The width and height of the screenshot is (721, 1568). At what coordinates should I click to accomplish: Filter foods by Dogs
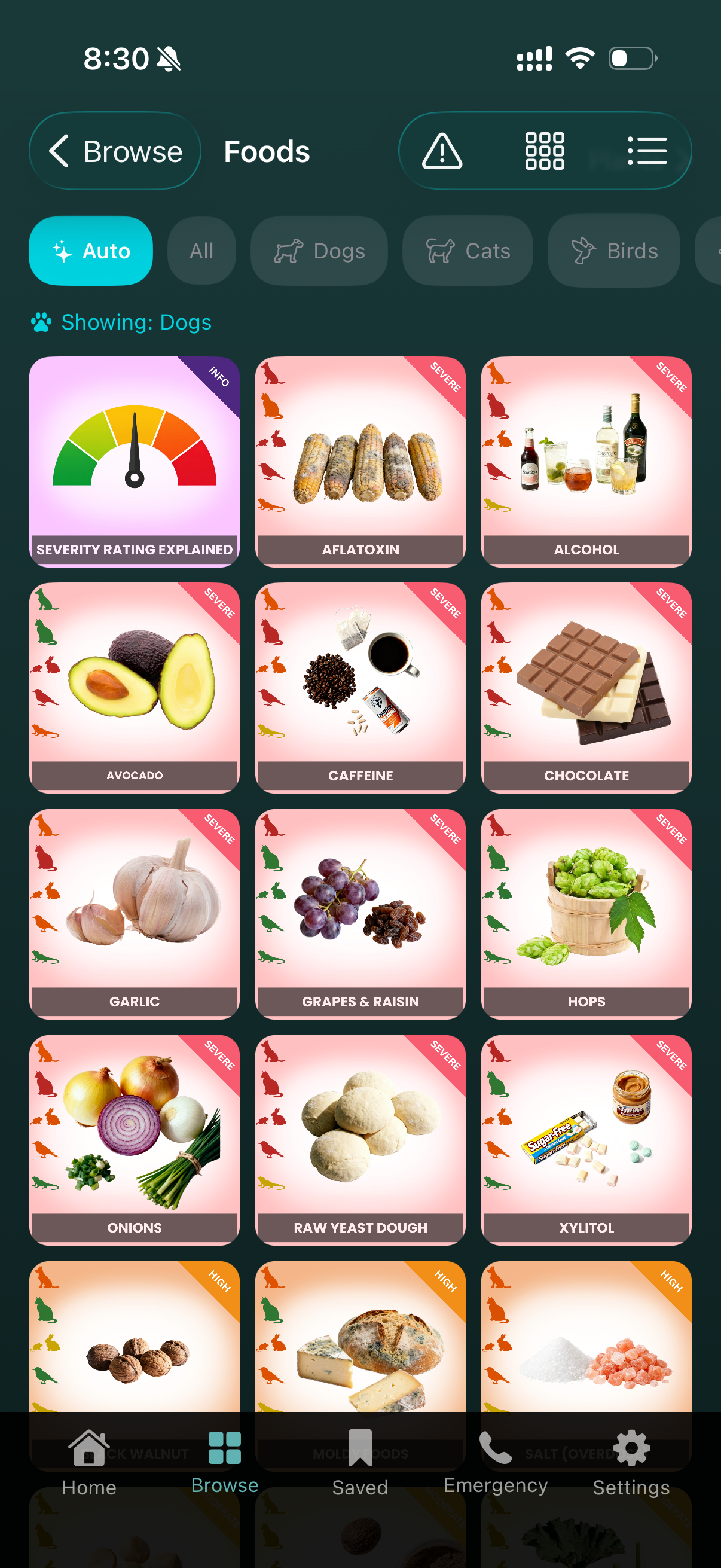(319, 251)
